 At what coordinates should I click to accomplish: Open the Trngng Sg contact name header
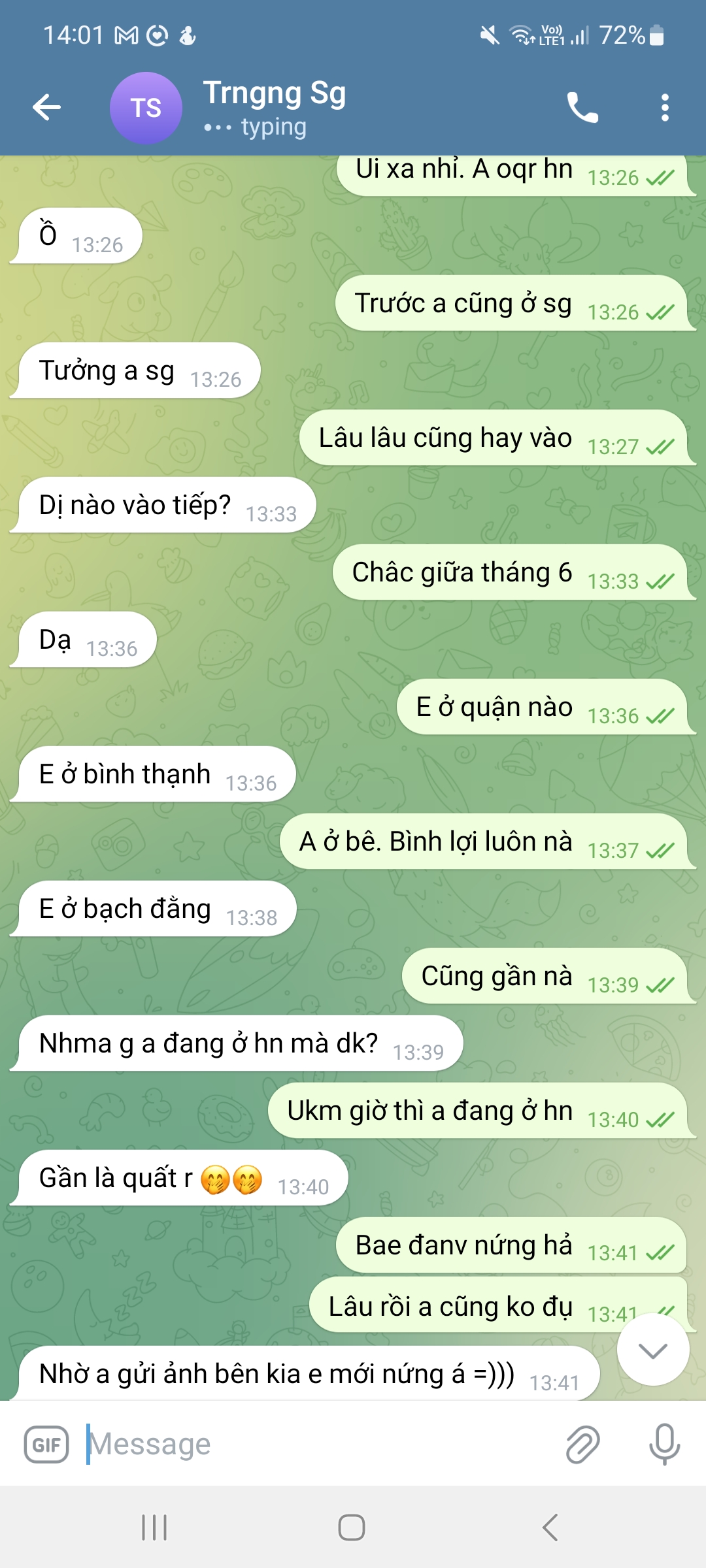coord(275,95)
